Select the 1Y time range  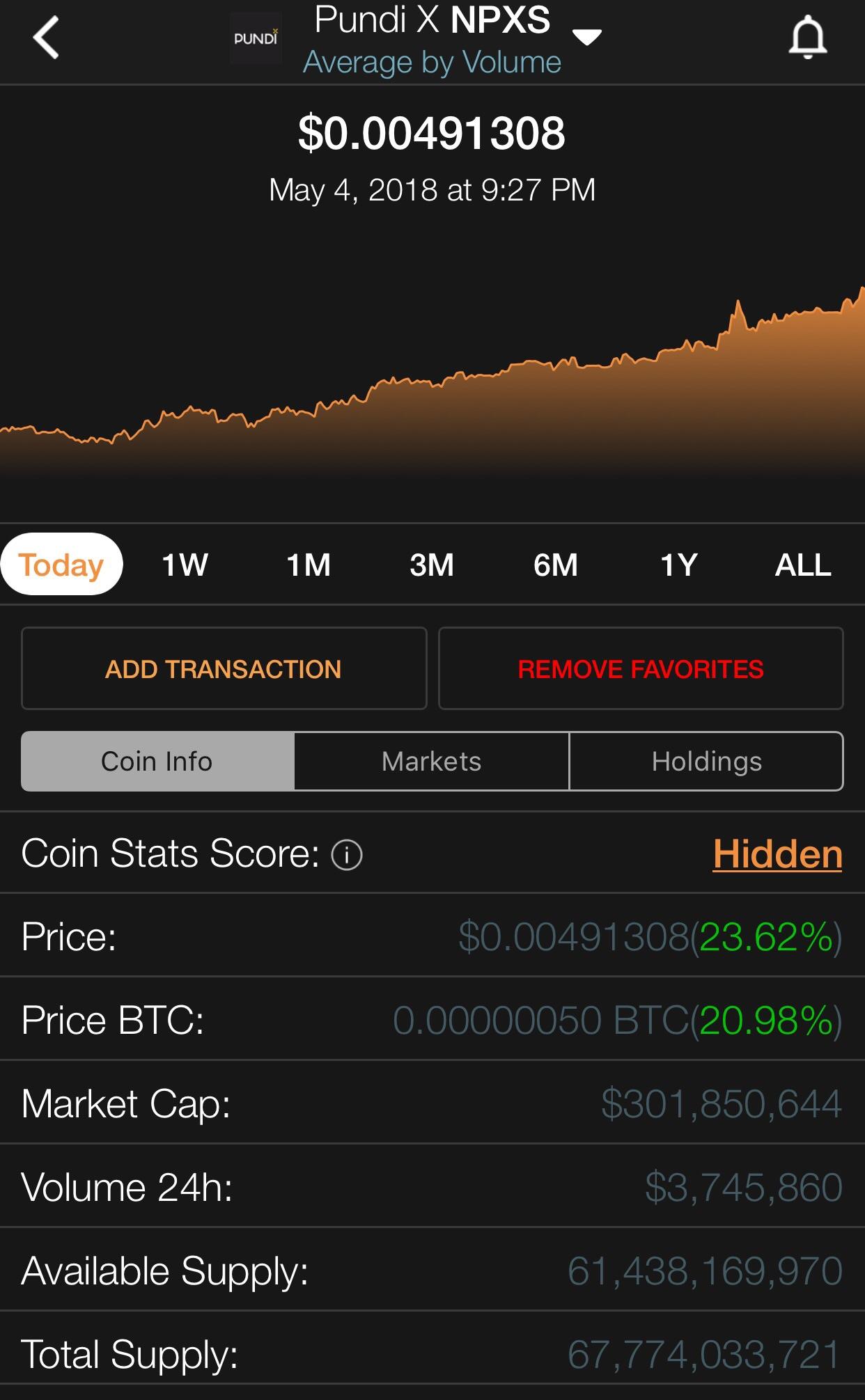679,564
